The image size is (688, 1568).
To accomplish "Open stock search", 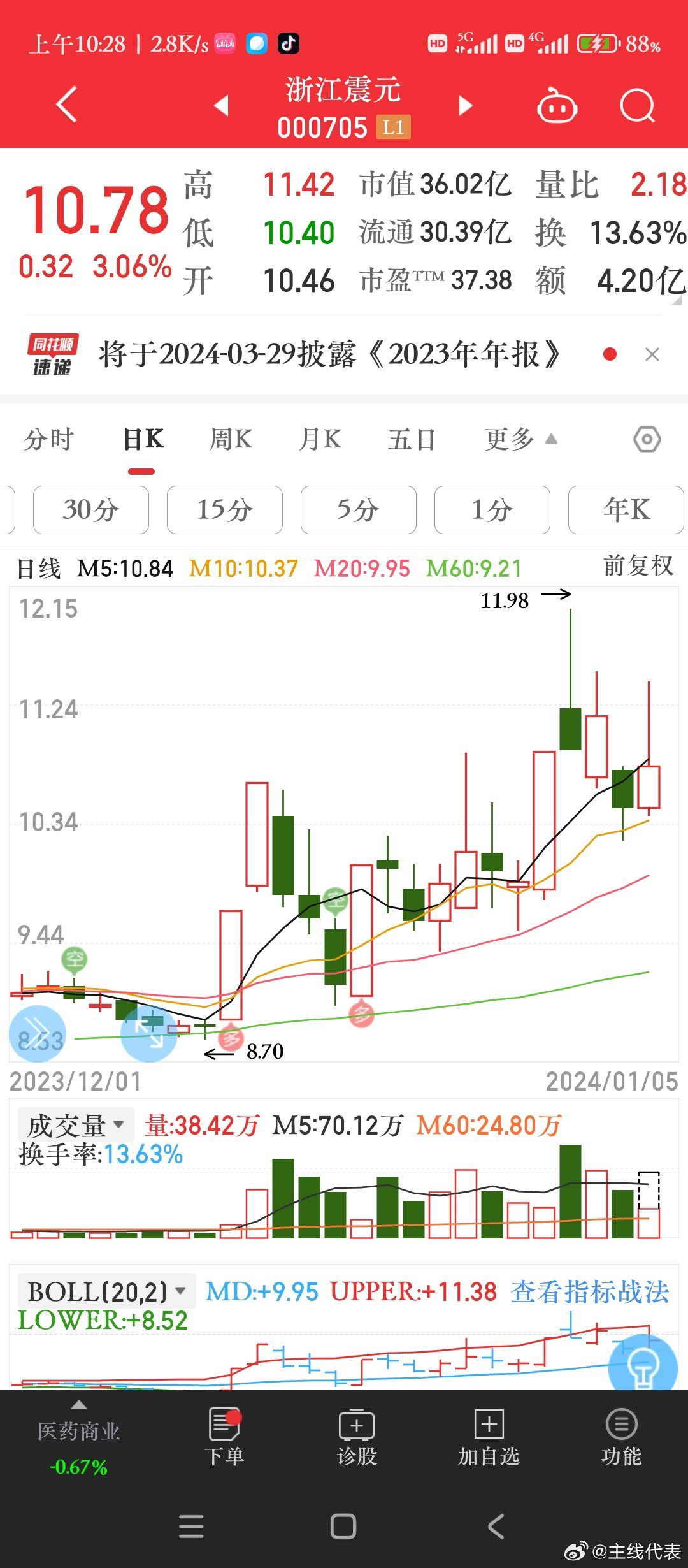I will coord(638,106).
